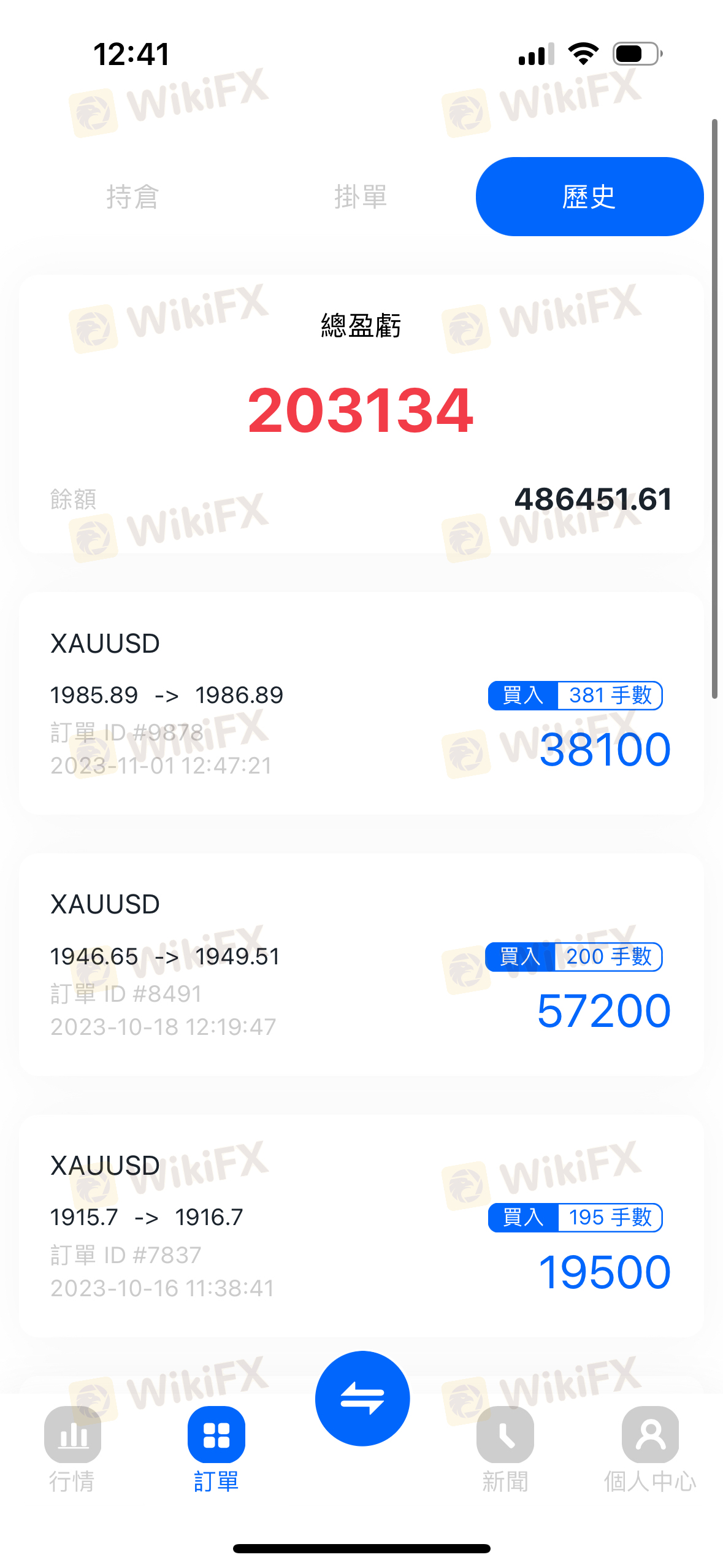Switch to the 掛單 tab
Screen dimensions: 723x1568
pos(361,197)
